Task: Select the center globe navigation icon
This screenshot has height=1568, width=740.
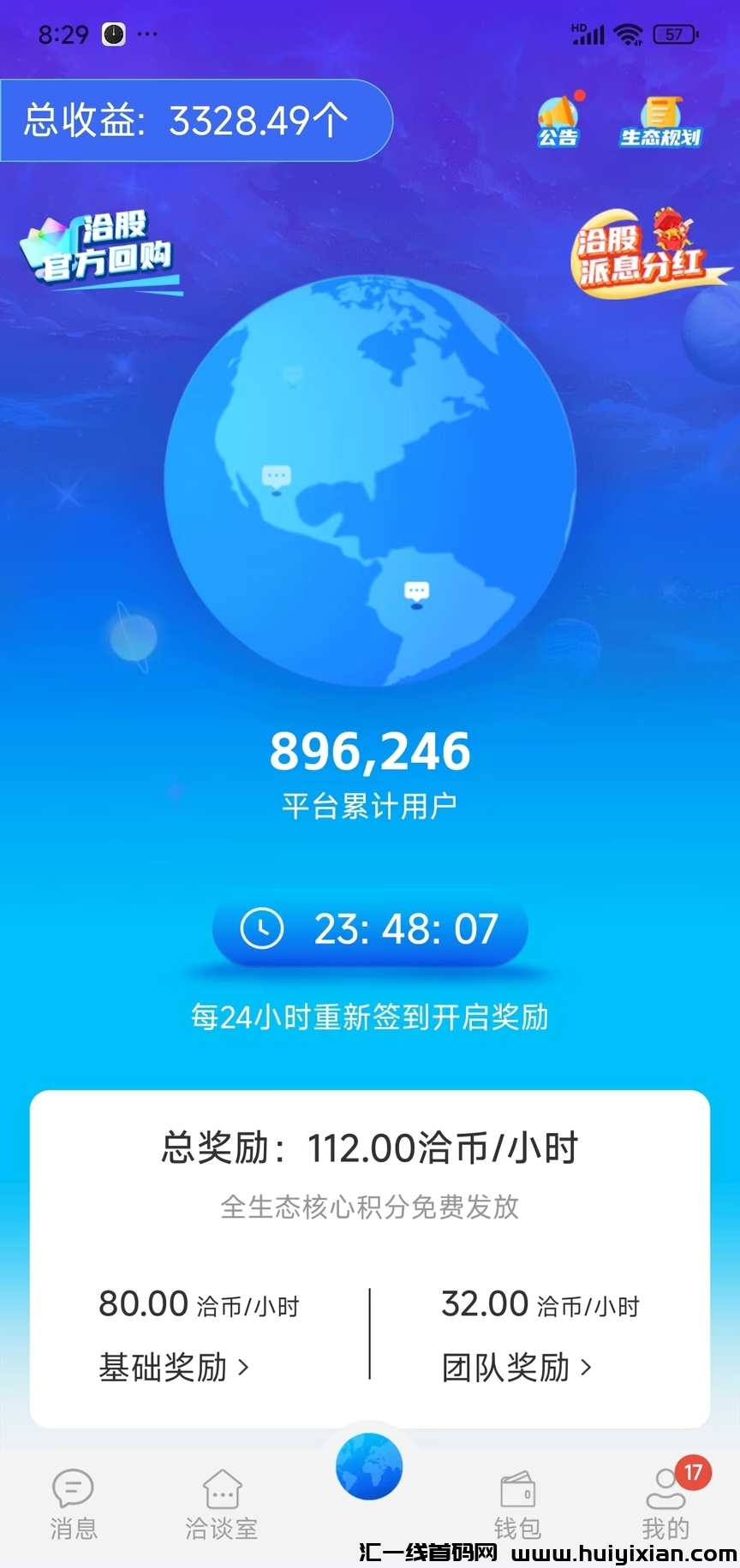Action: (369, 1466)
